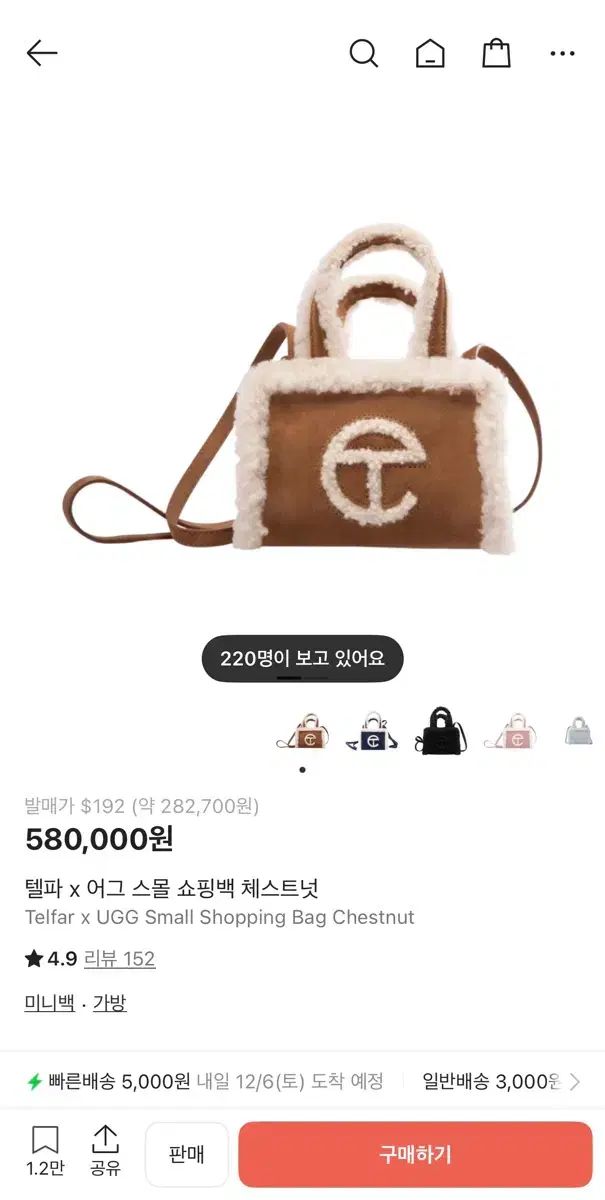Share this product via 공유
Viewport: 605px width, 1200px height.
point(105,1153)
